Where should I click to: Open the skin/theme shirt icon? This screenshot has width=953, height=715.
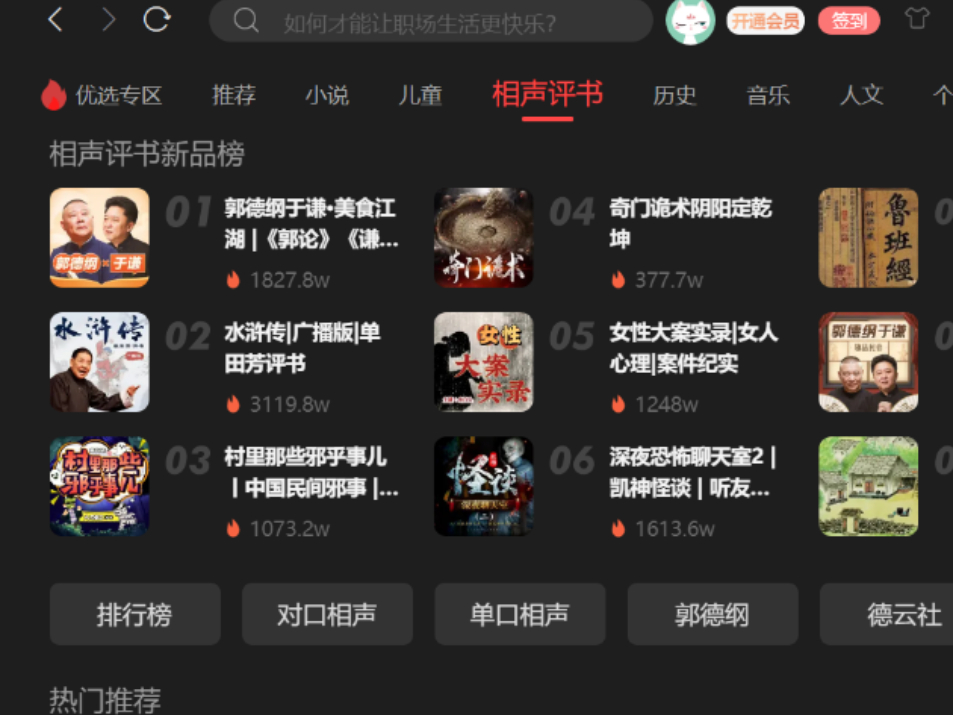coord(917,19)
